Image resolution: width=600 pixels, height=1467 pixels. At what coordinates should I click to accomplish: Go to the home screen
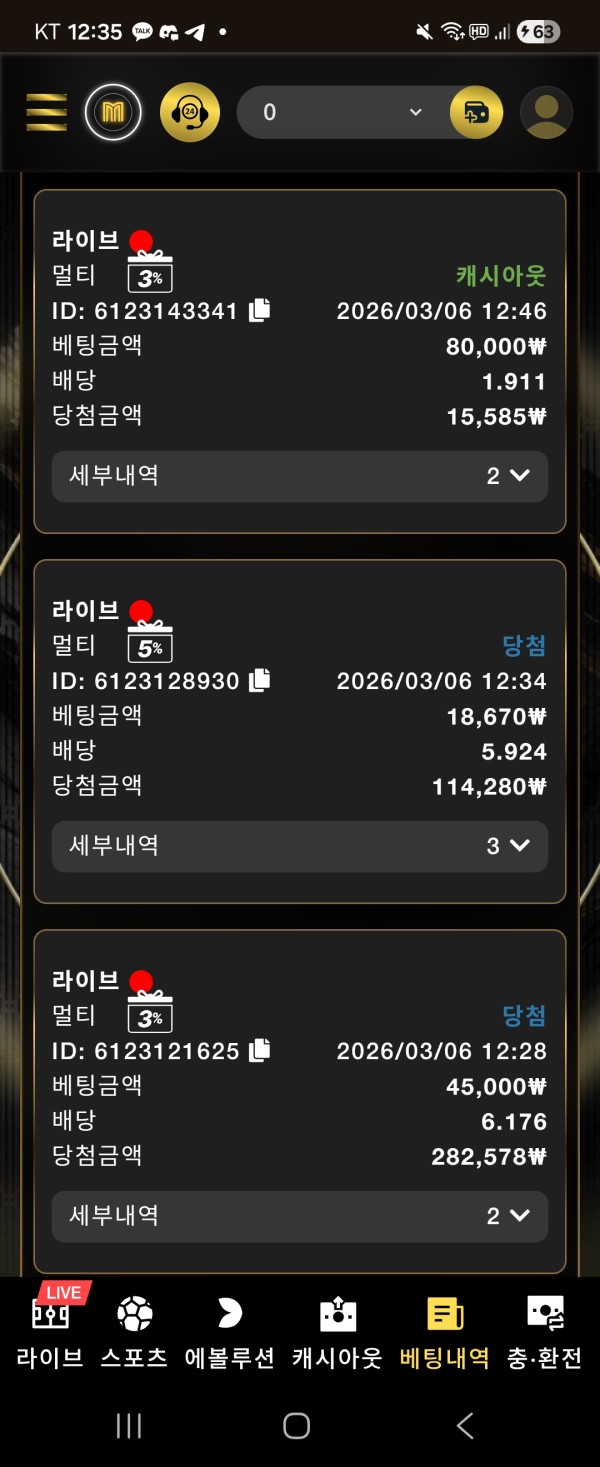click(x=297, y=1425)
